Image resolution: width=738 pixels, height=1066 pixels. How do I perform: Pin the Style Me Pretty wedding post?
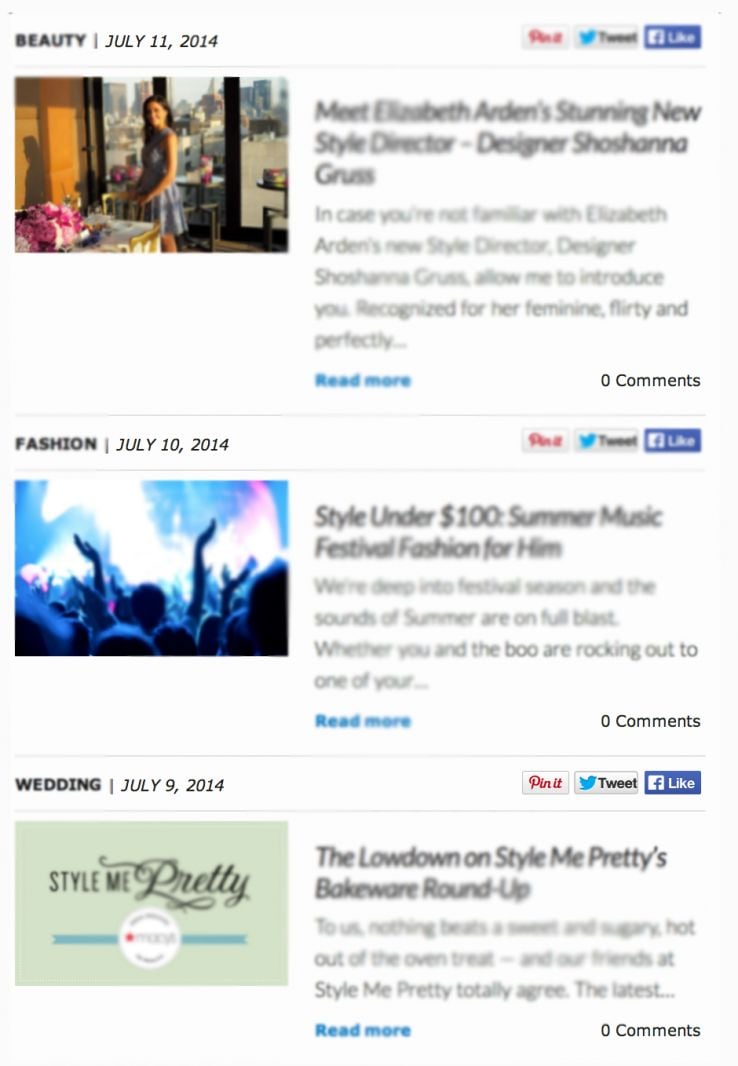(545, 783)
